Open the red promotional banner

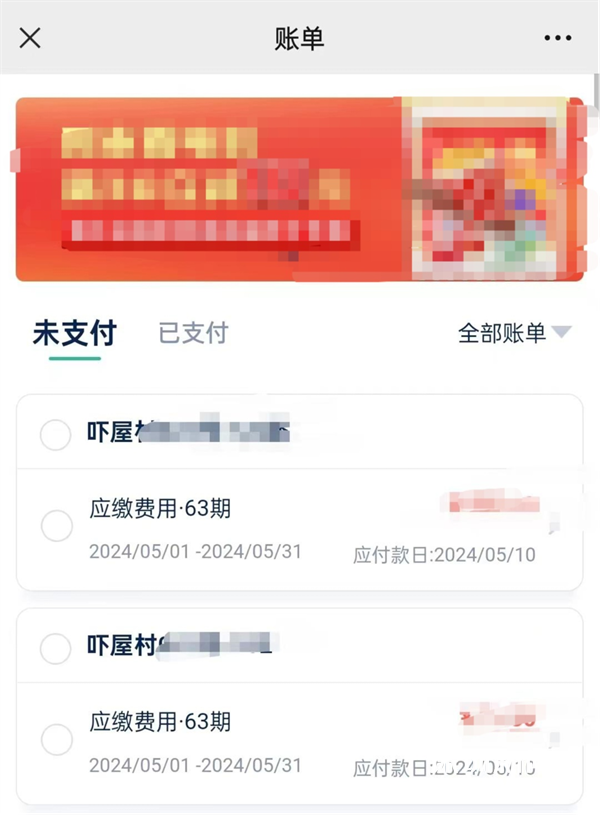(x=298, y=189)
